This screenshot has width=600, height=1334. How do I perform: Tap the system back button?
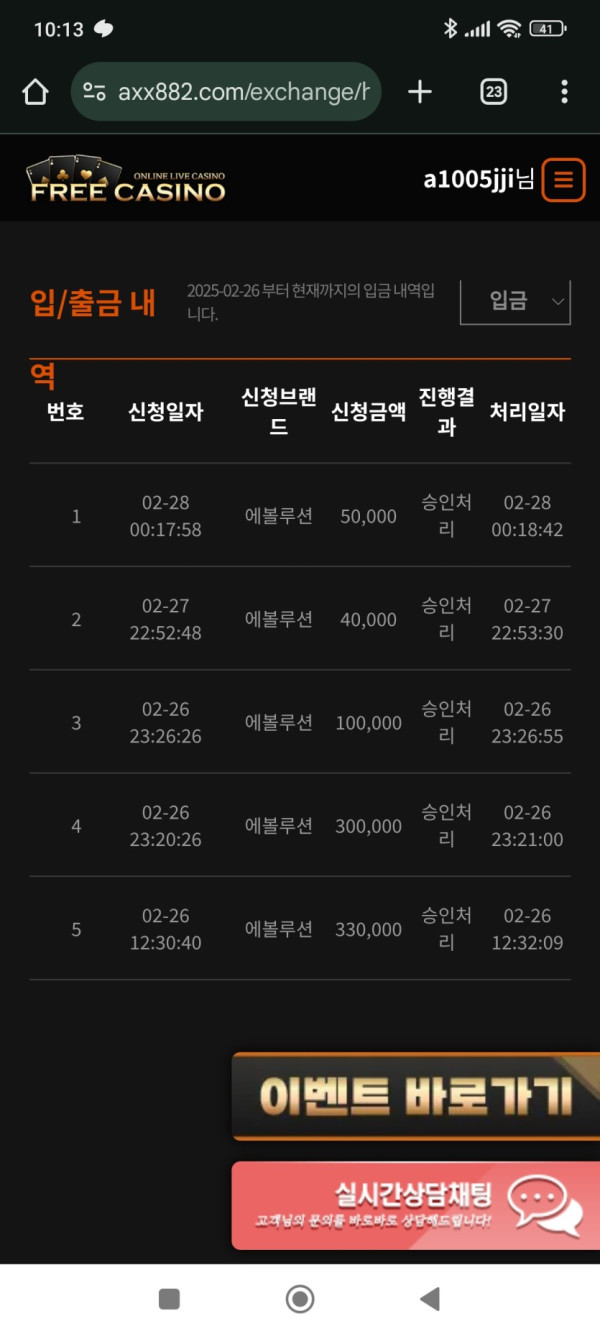[x=430, y=1299]
